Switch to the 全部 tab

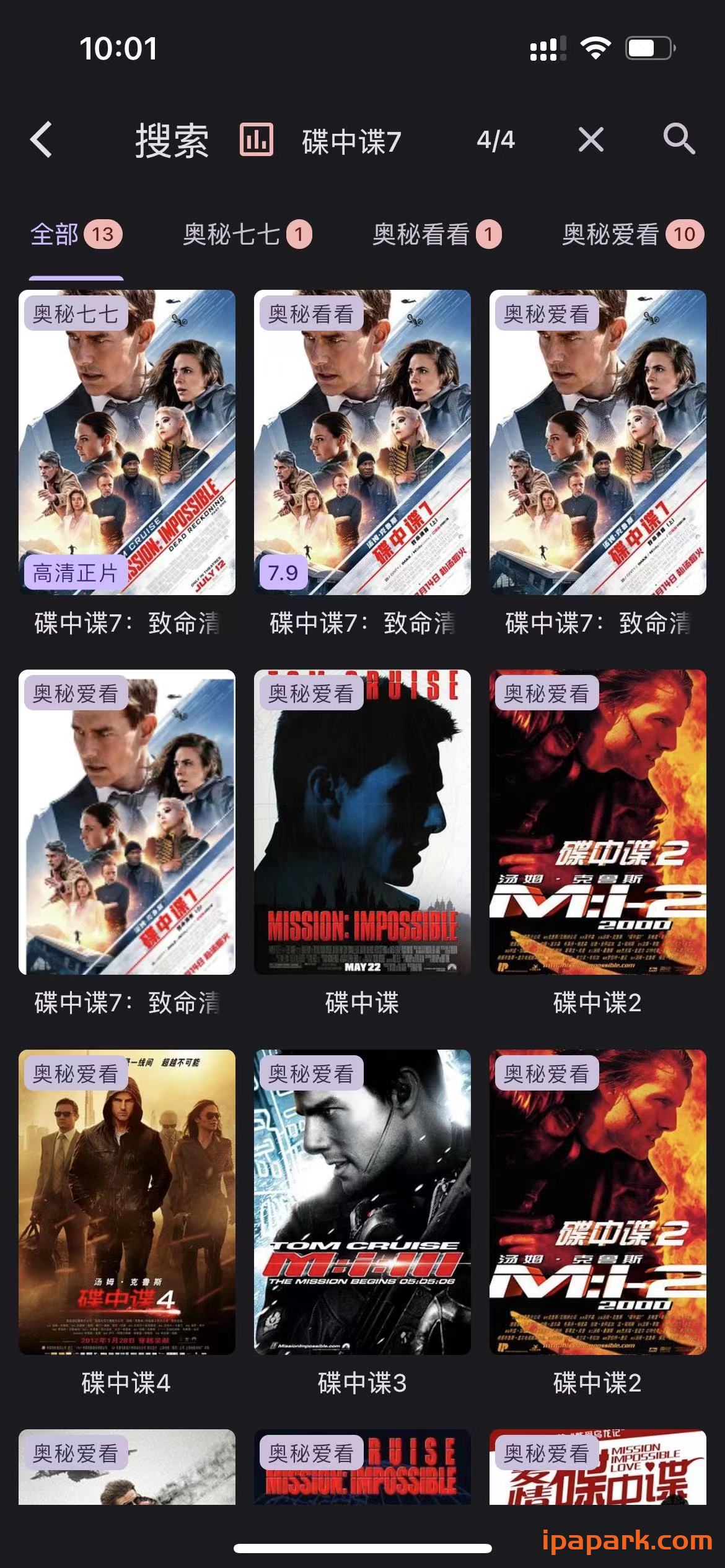[74, 235]
